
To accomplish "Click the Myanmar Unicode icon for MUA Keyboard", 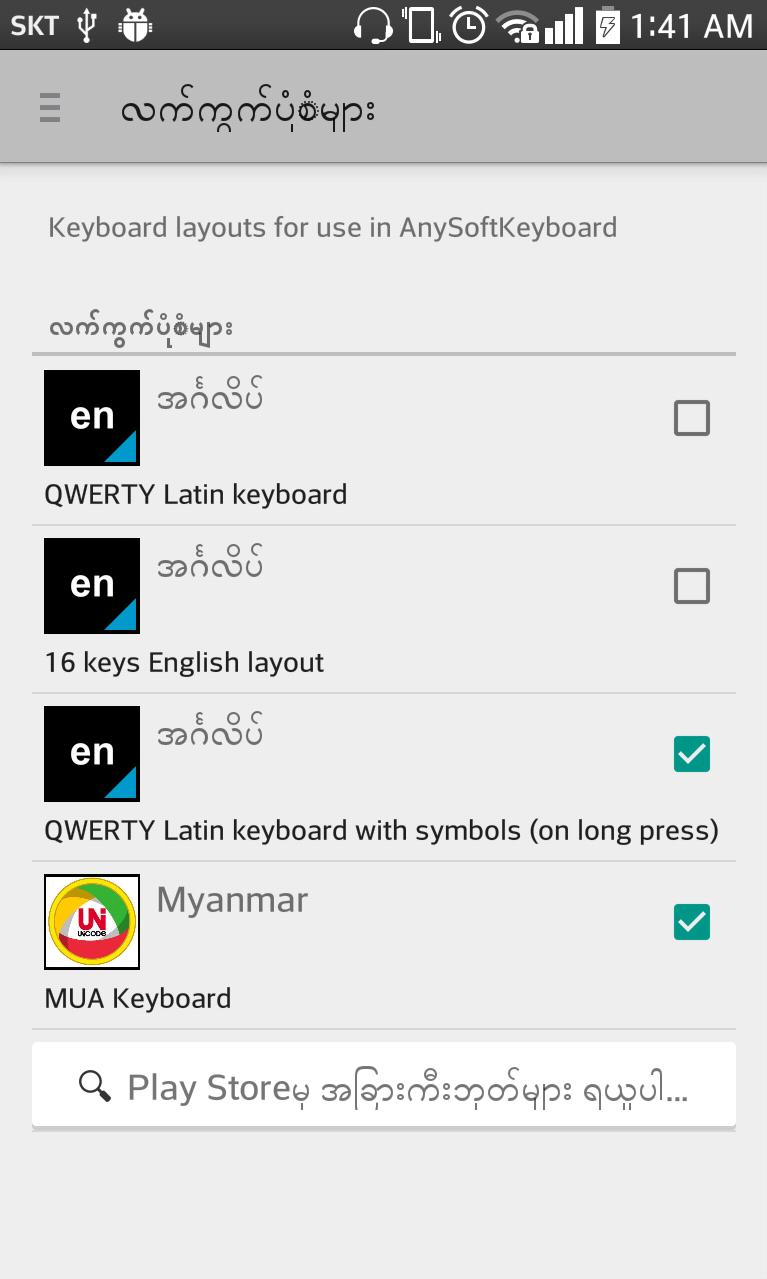I will pos(91,921).
